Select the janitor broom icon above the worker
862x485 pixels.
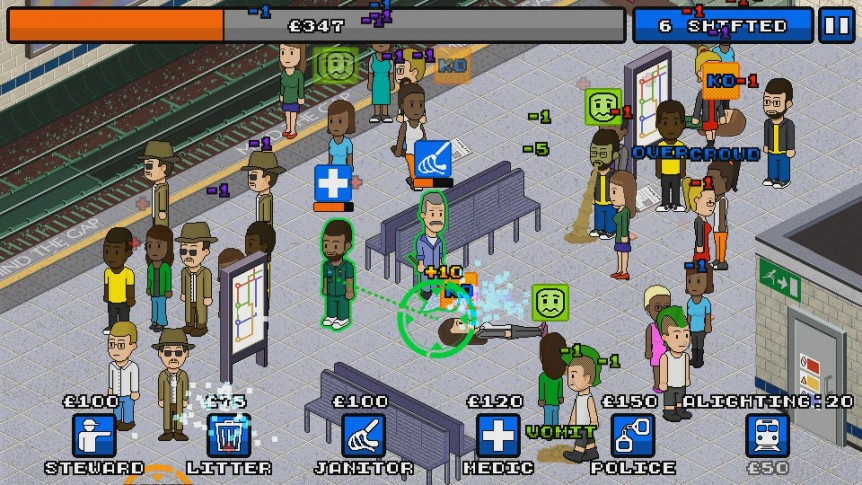[434, 159]
